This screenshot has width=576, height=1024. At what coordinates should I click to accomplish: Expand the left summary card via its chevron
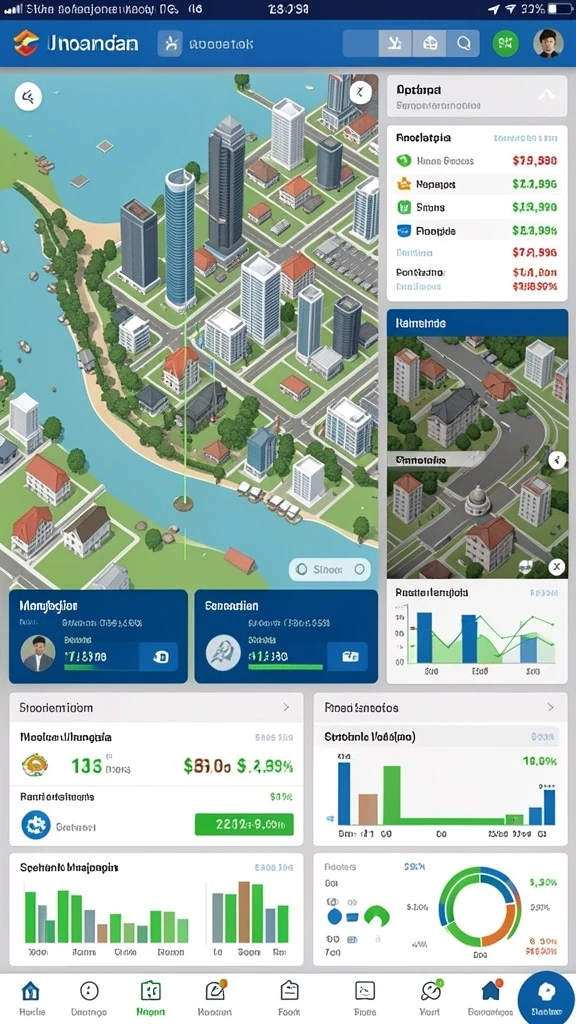pyautogui.click(x=286, y=707)
